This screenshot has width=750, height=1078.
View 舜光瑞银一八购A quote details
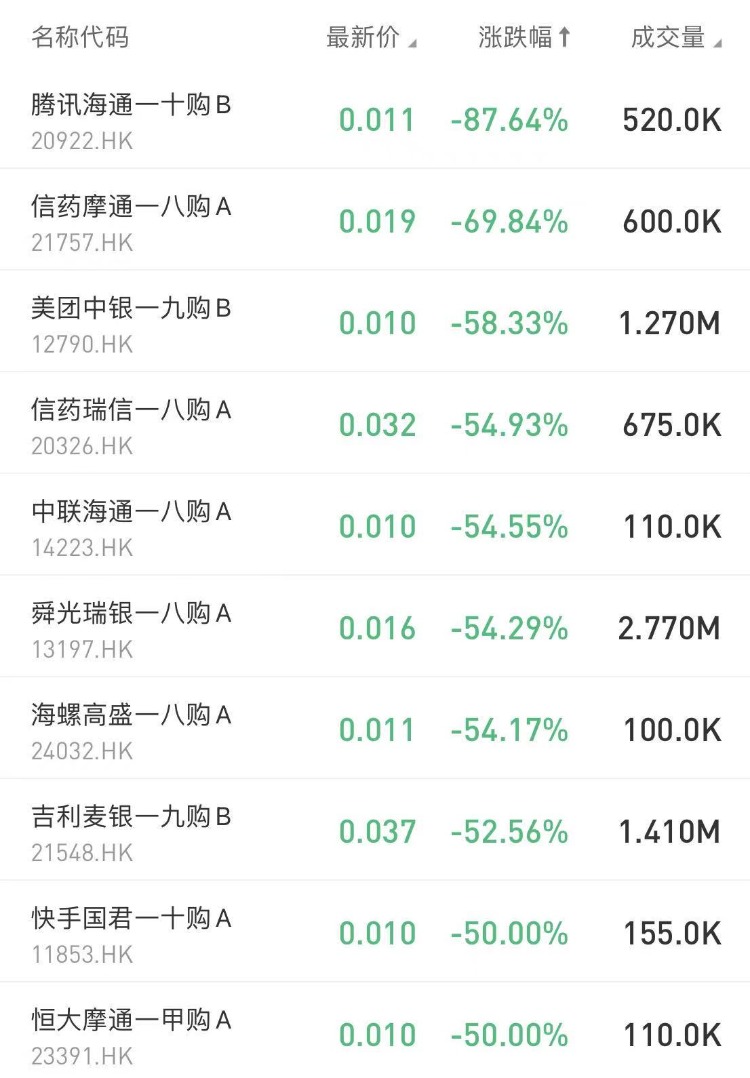[x=131, y=629]
